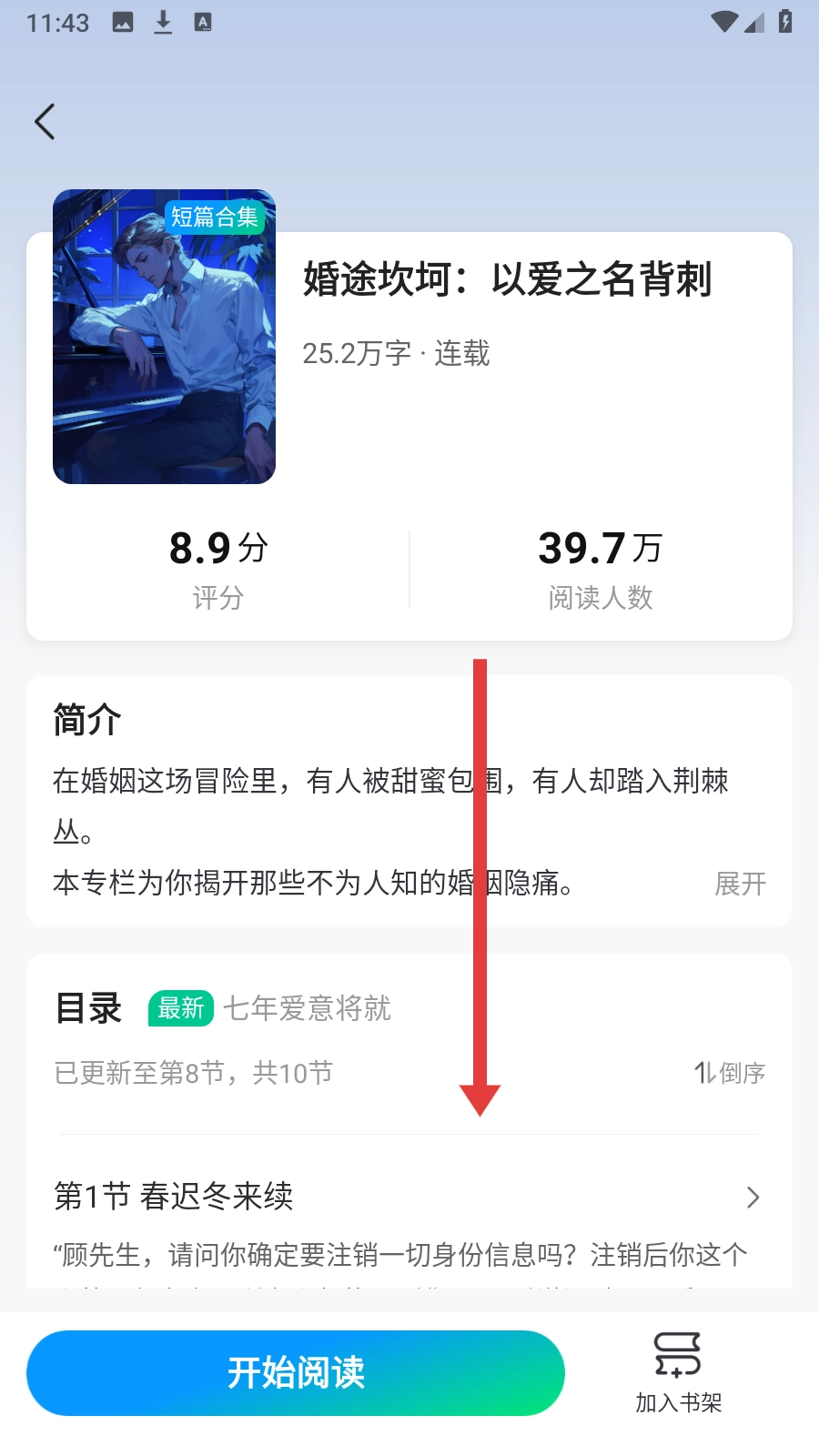Switch chapter list to 倒序 order
Screen dimensions: 819x1456
click(730, 1073)
